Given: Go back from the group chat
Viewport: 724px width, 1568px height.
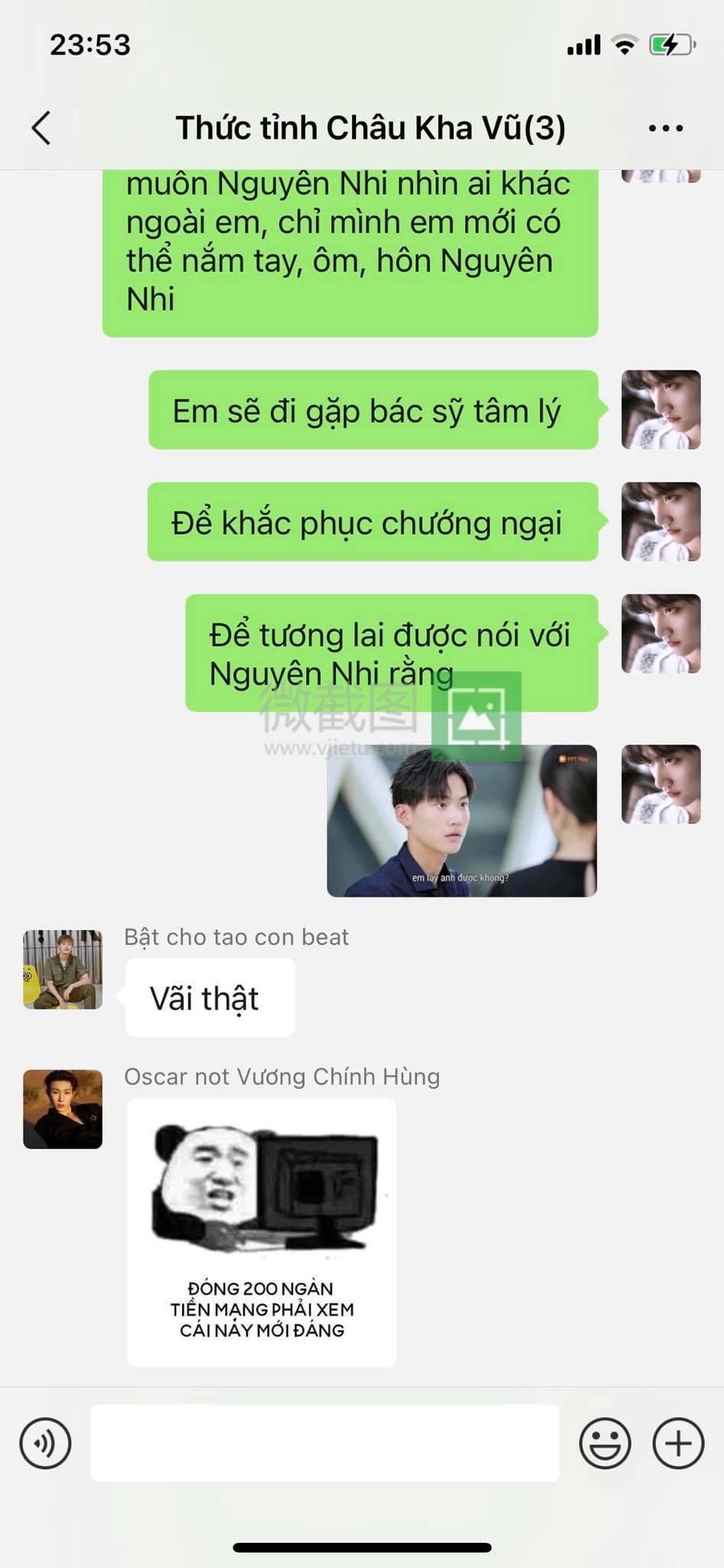Looking at the screenshot, I should coord(41,128).
